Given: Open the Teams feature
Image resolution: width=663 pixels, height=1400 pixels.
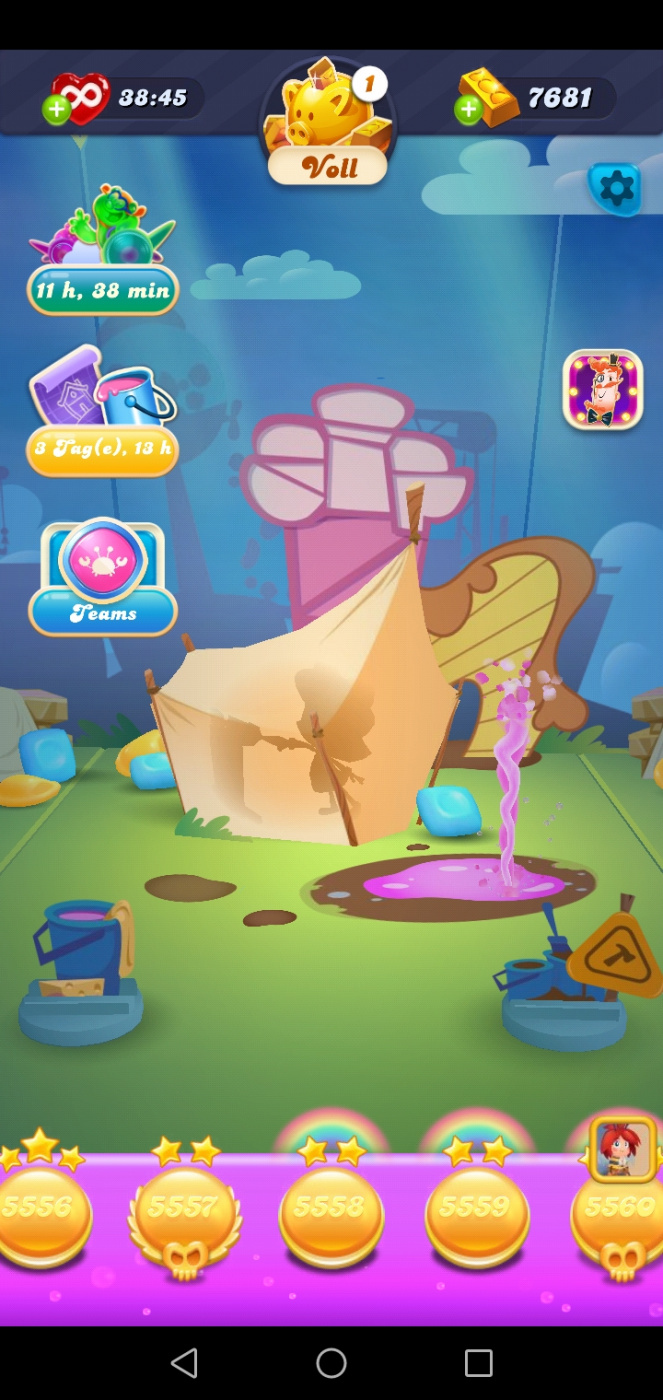Looking at the screenshot, I should click(x=103, y=578).
